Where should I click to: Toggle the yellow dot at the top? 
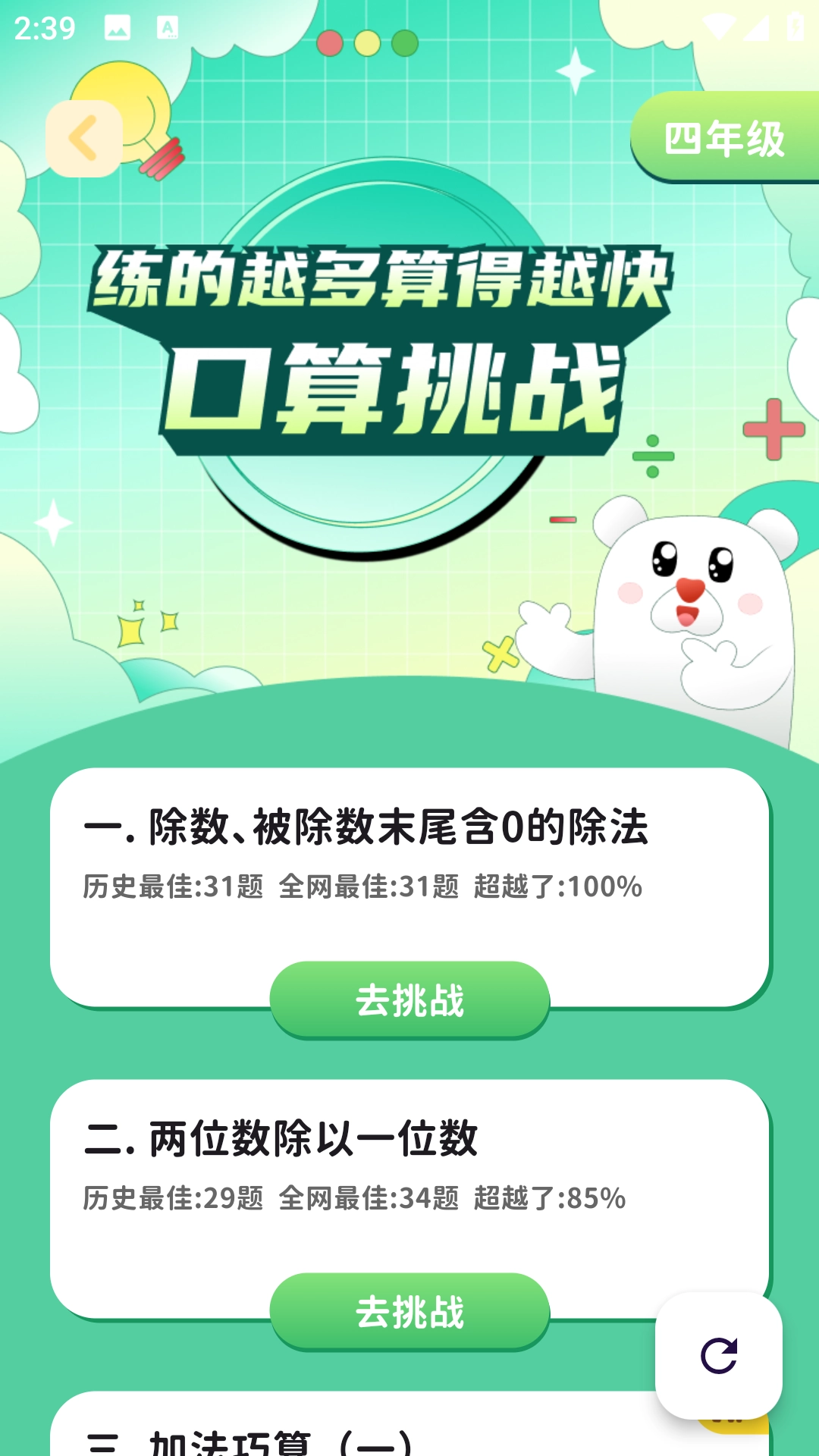367,44
